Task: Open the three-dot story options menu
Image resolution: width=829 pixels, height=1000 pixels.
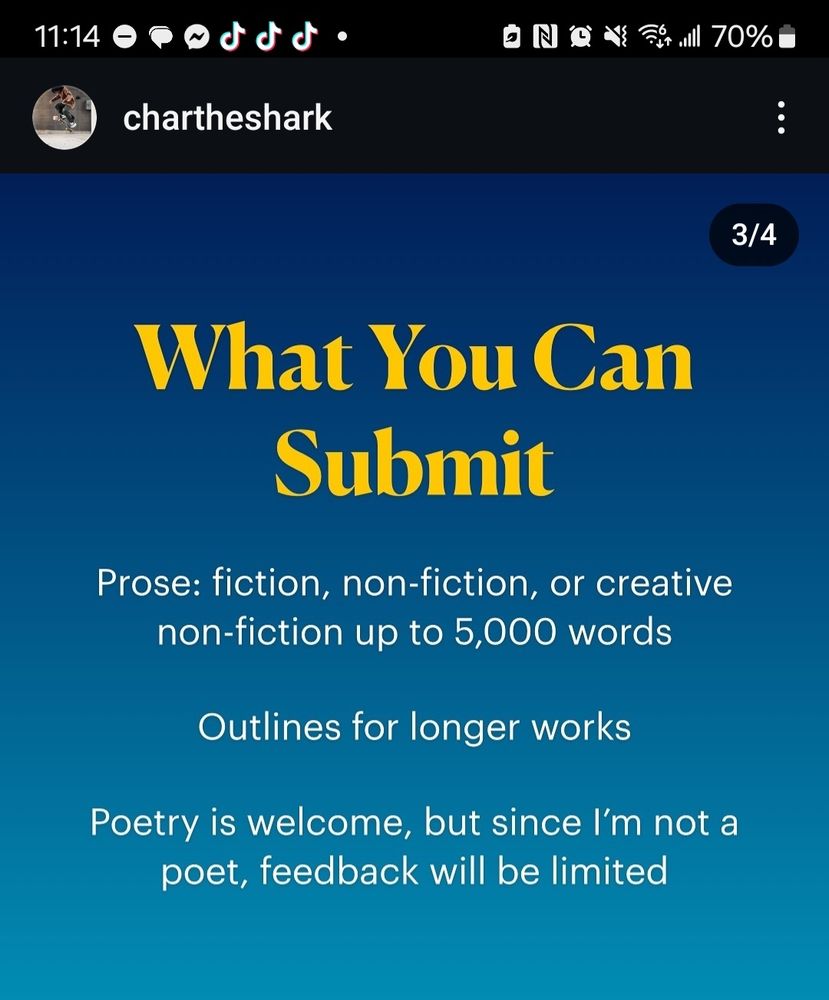Action: point(781,117)
